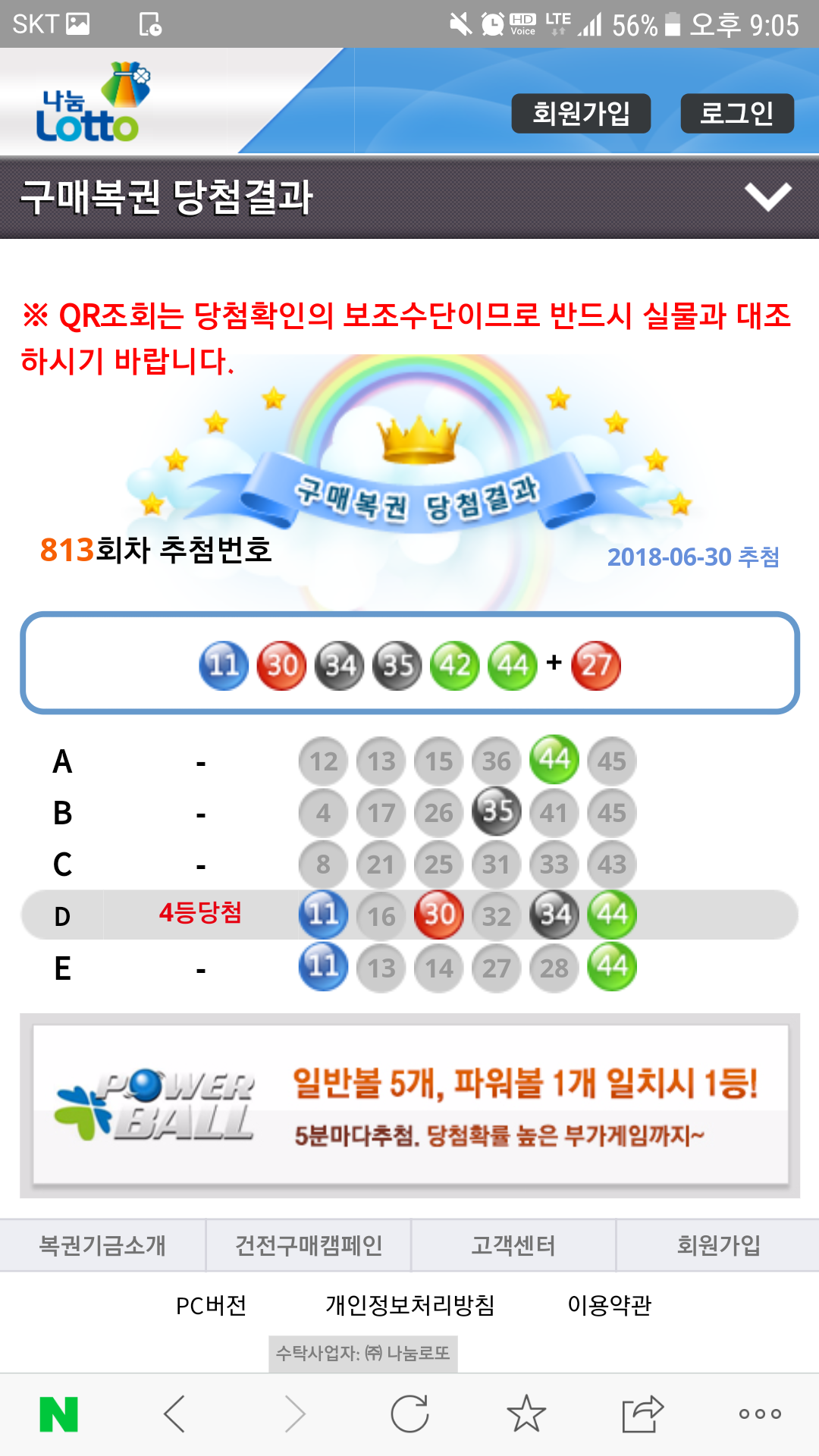The height and width of the screenshot is (1456, 819).
Task: Bookmark this page with the star
Action: click(x=526, y=1414)
